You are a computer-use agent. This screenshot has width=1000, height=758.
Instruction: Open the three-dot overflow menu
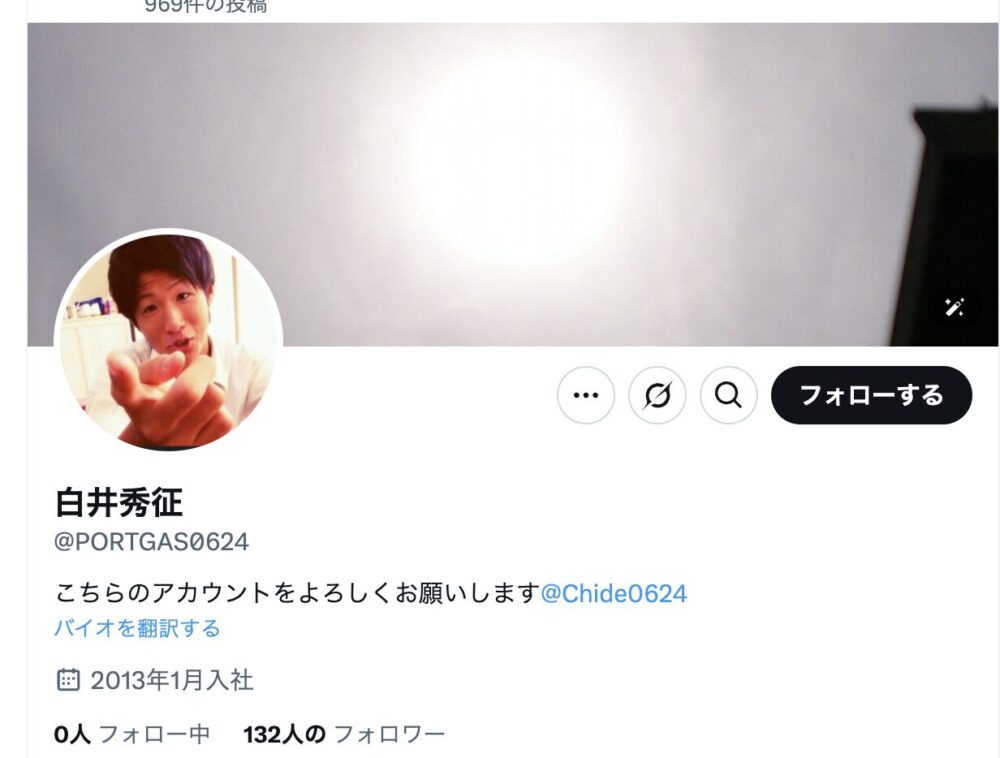(585, 395)
